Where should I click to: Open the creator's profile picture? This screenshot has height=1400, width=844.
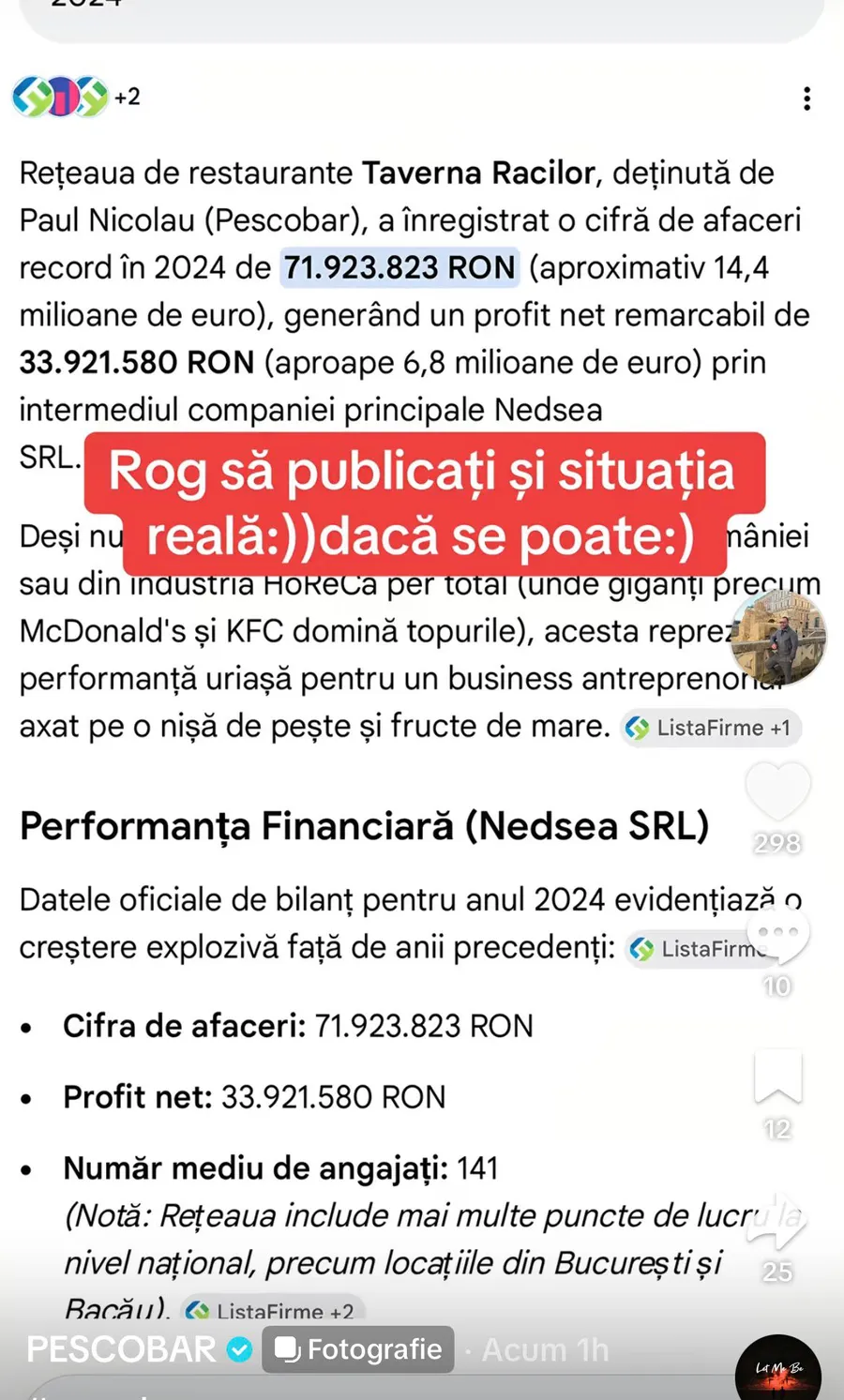pyautogui.click(x=777, y=640)
